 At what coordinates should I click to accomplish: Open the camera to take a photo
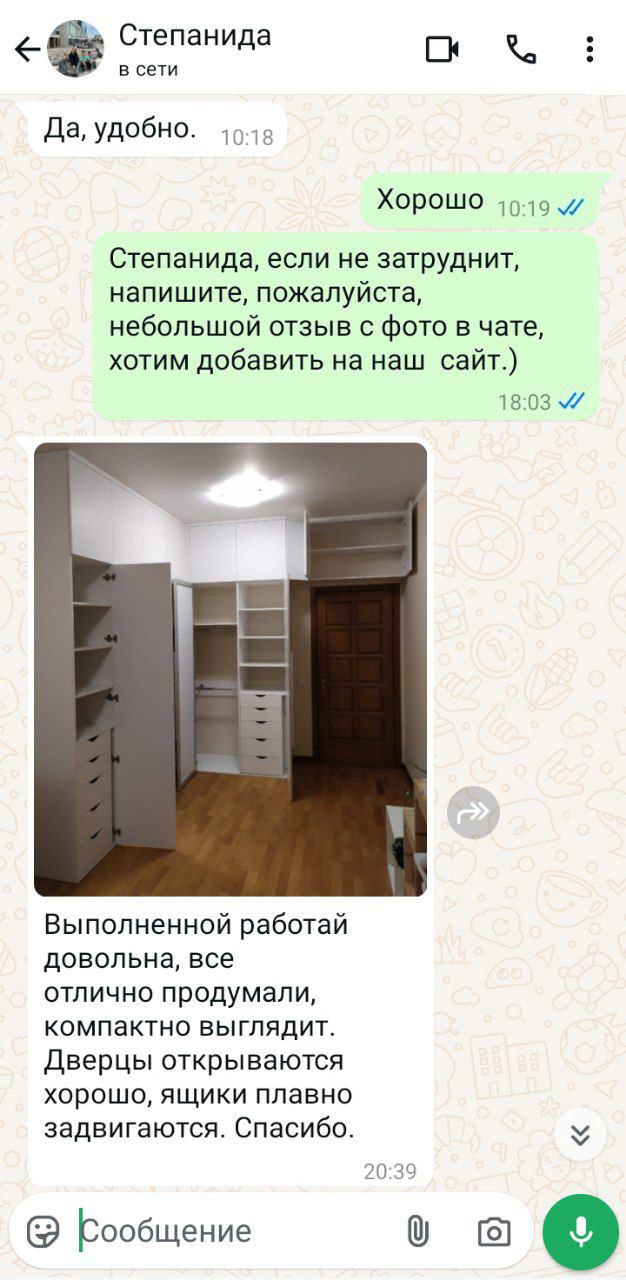[493, 1231]
